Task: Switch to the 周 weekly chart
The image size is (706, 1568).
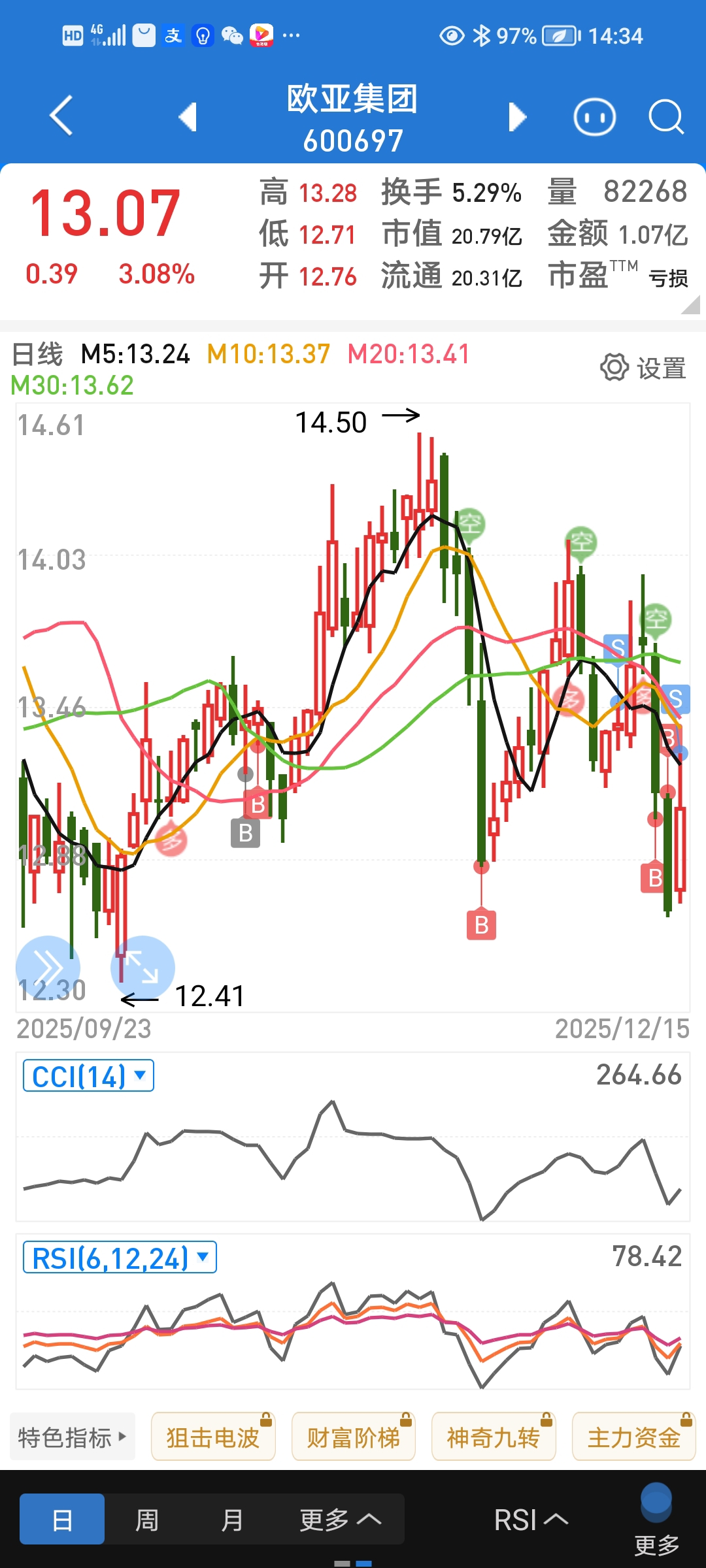Action: (147, 1520)
